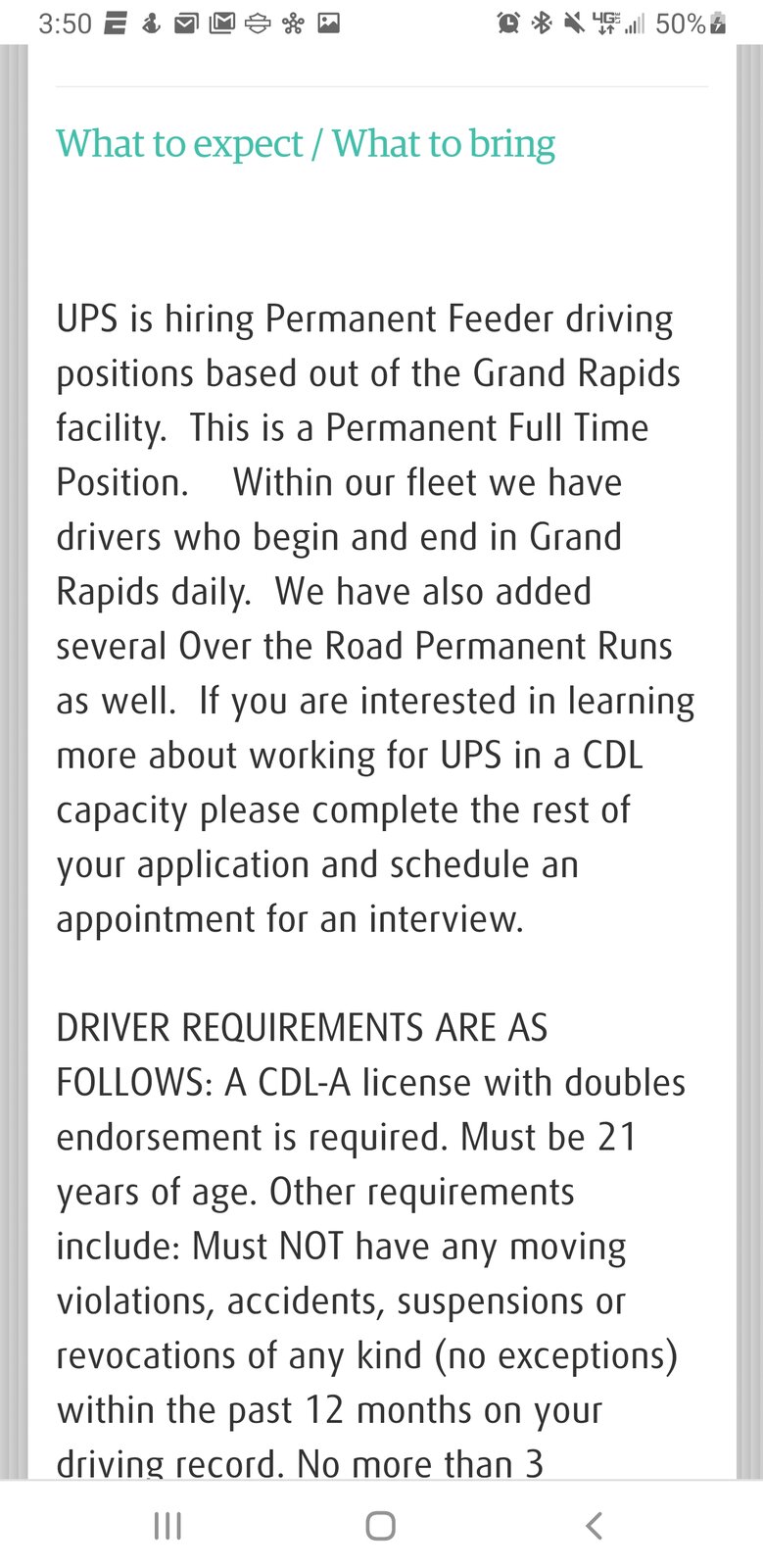Image resolution: width=763 pixels, height=1568 pixels.
Task: Go back using the system back button
Action: pyautogui.click(x=594, y=1525)
